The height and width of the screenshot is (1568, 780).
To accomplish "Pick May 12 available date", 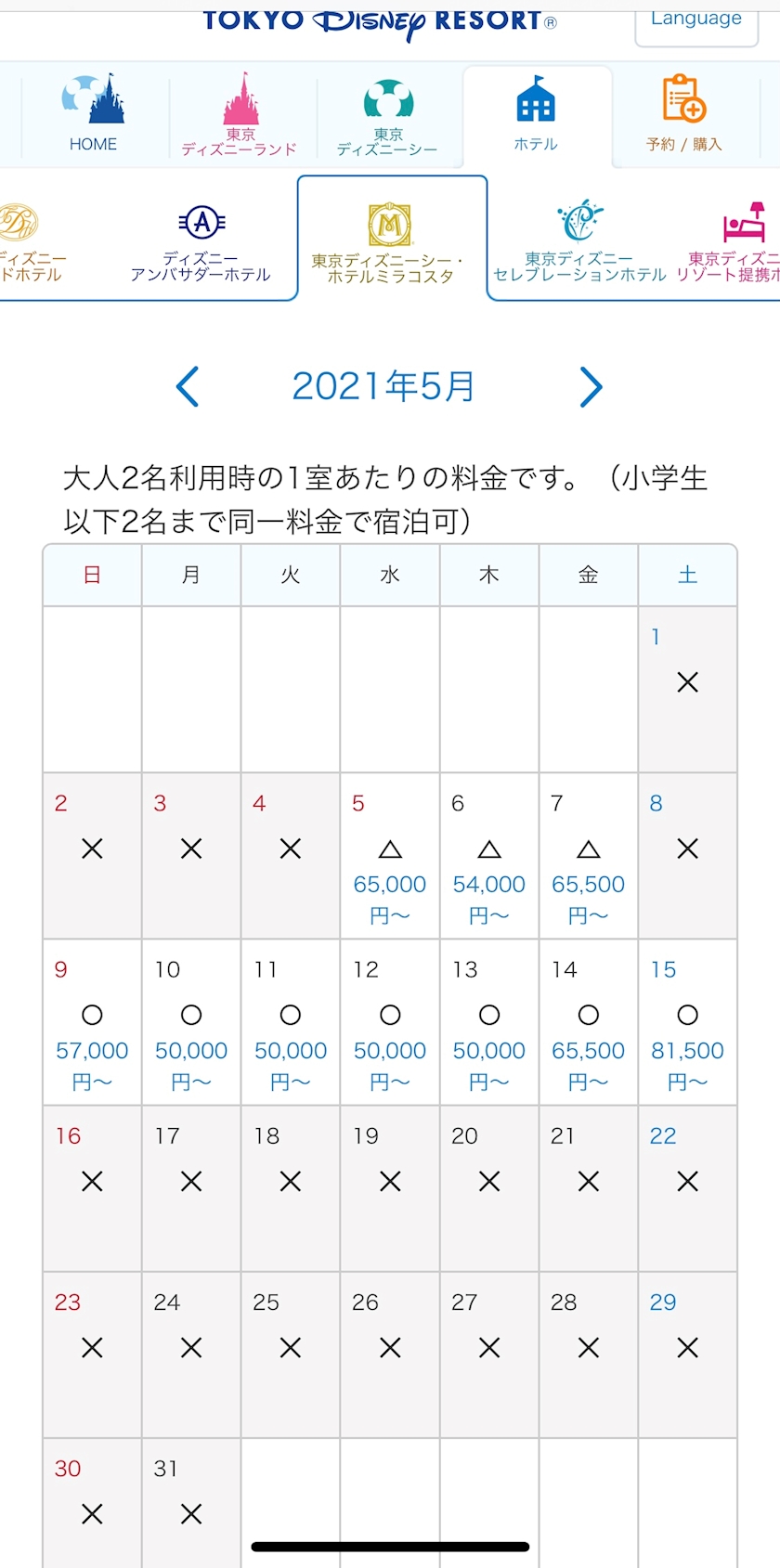I will tap(390, 1022).
